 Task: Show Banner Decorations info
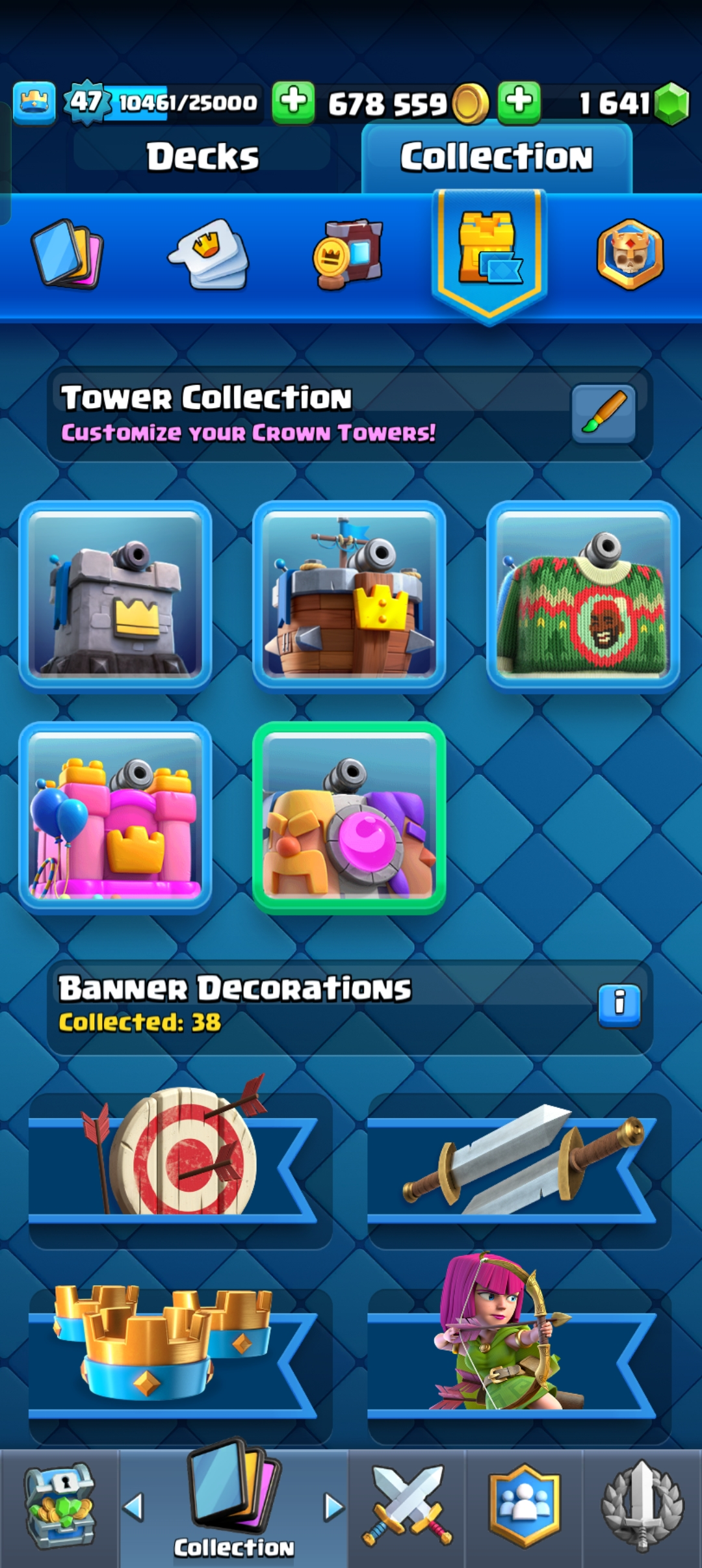(x=619, y=1004)
